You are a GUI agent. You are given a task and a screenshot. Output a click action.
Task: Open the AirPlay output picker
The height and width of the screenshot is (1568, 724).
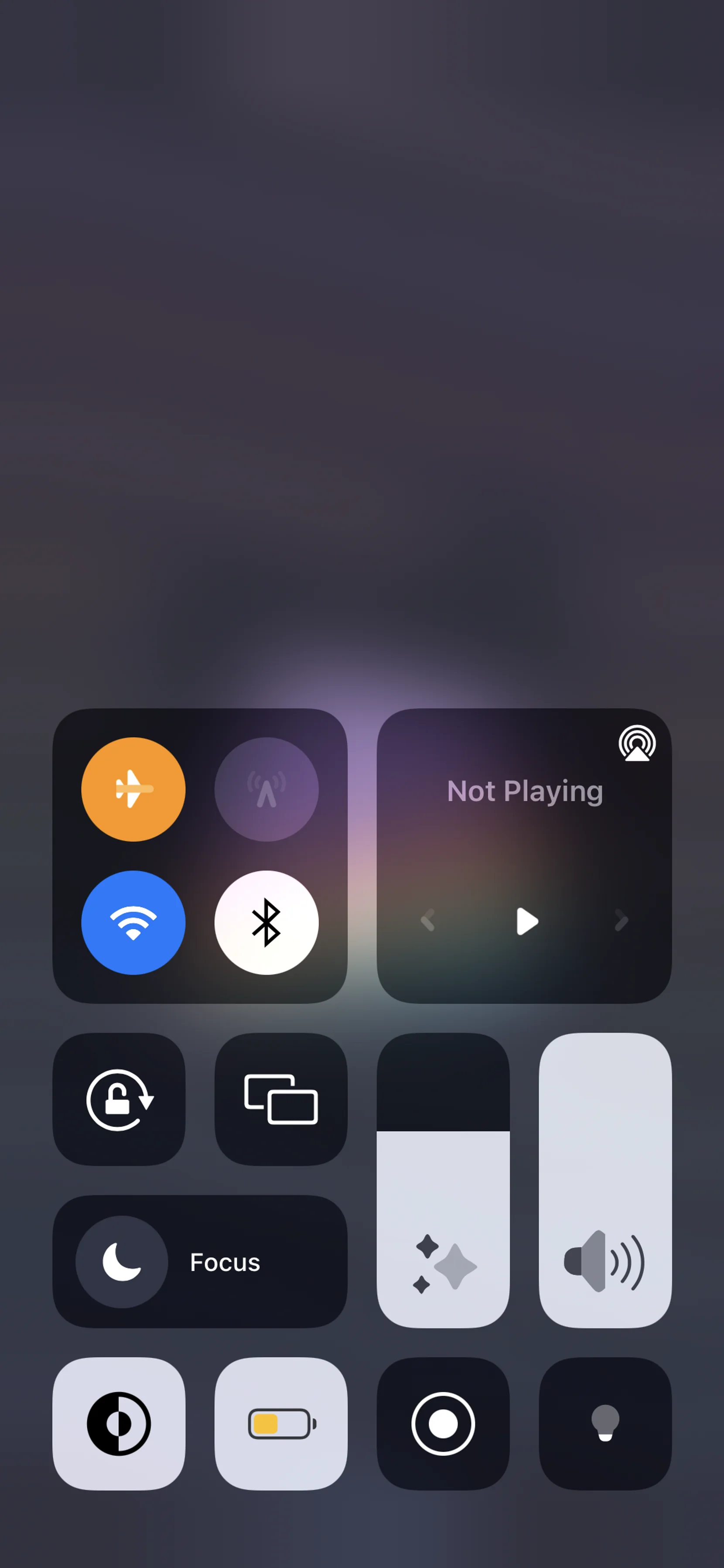click(636, 743)
